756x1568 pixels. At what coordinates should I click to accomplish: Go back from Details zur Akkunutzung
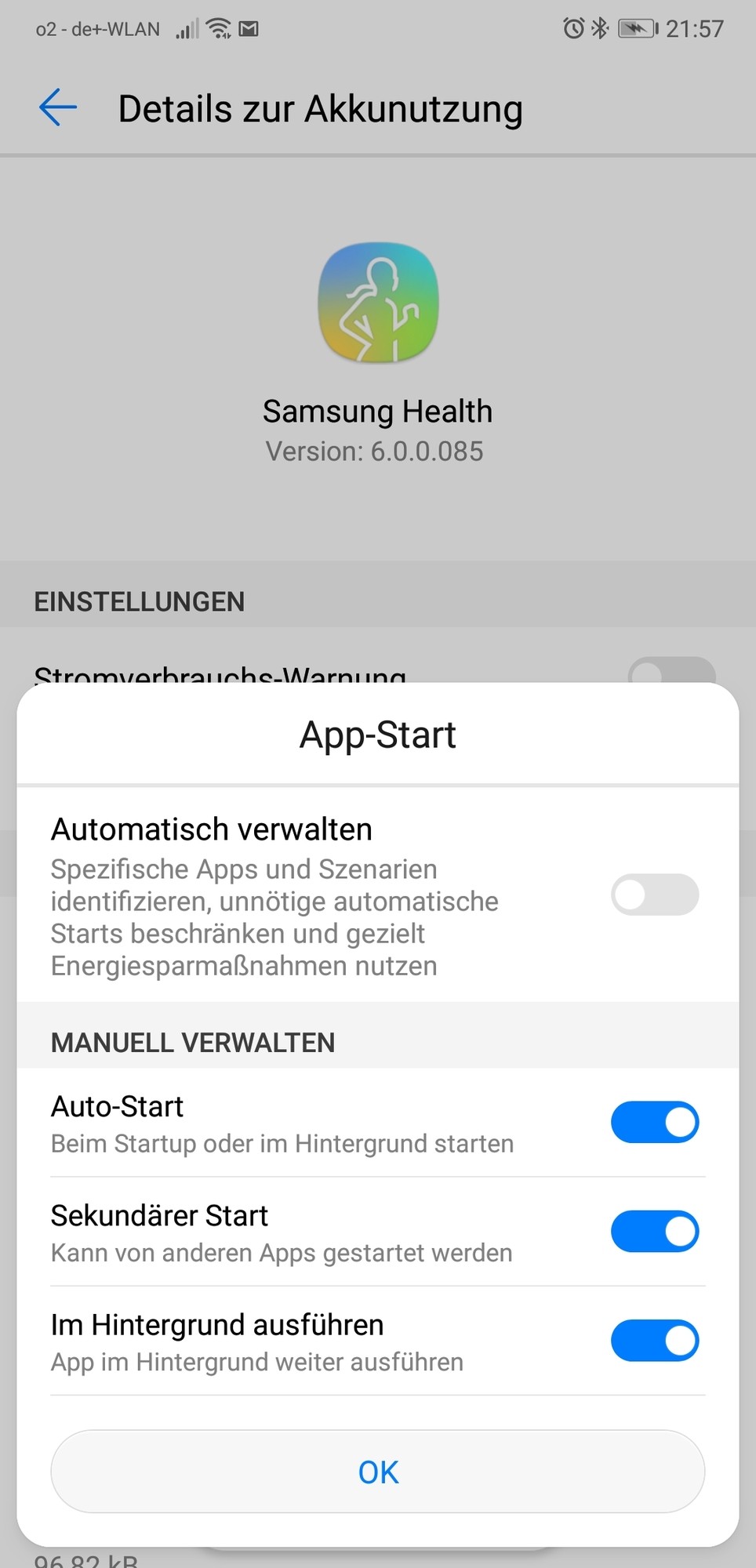[x=58, y=107]
